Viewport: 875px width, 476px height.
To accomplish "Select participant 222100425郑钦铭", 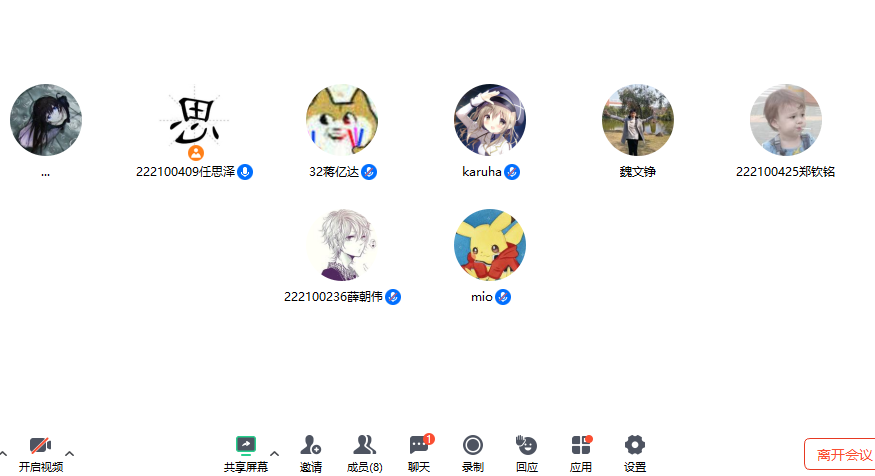I will (786, 120).
